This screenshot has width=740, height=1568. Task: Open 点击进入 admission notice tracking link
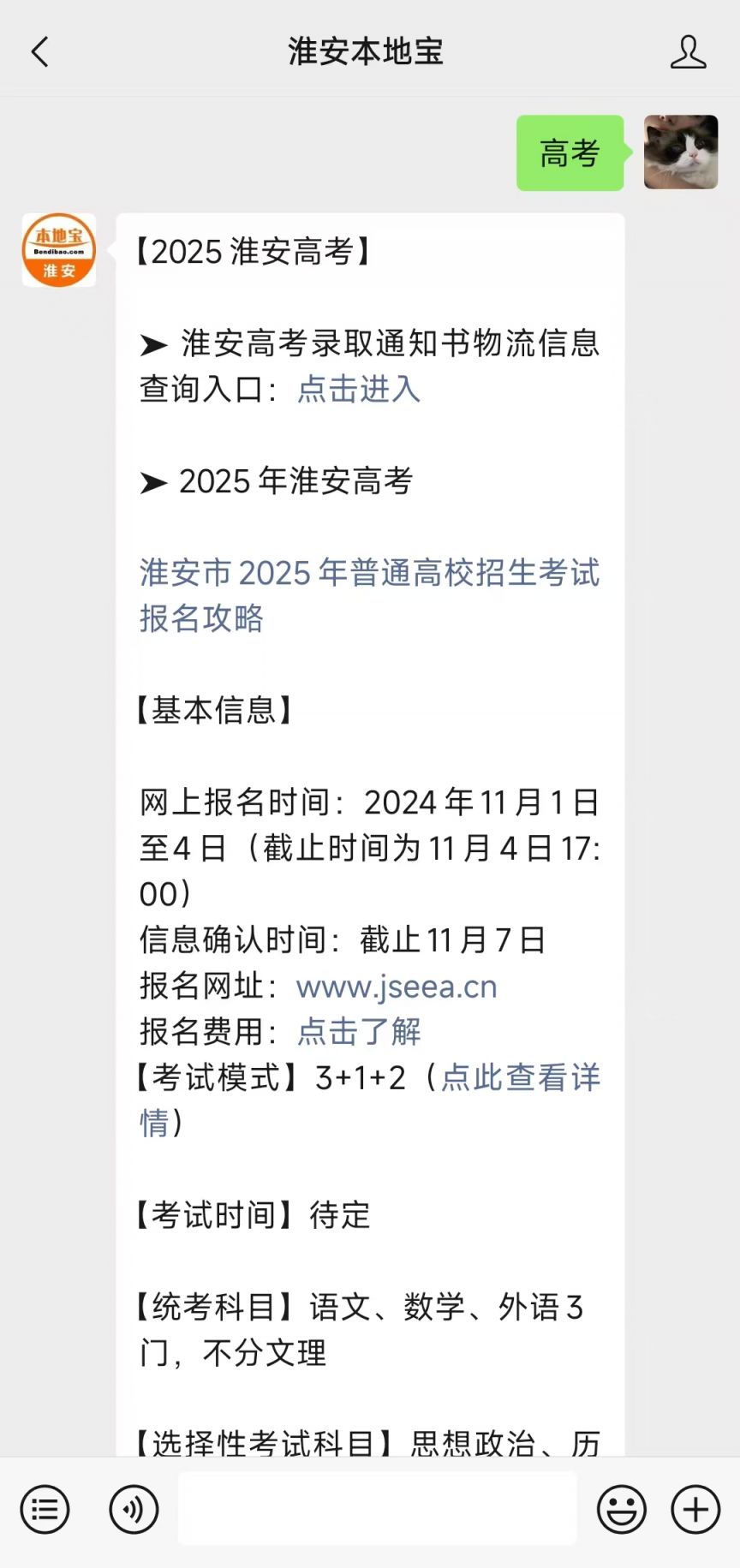click(359, 390)
